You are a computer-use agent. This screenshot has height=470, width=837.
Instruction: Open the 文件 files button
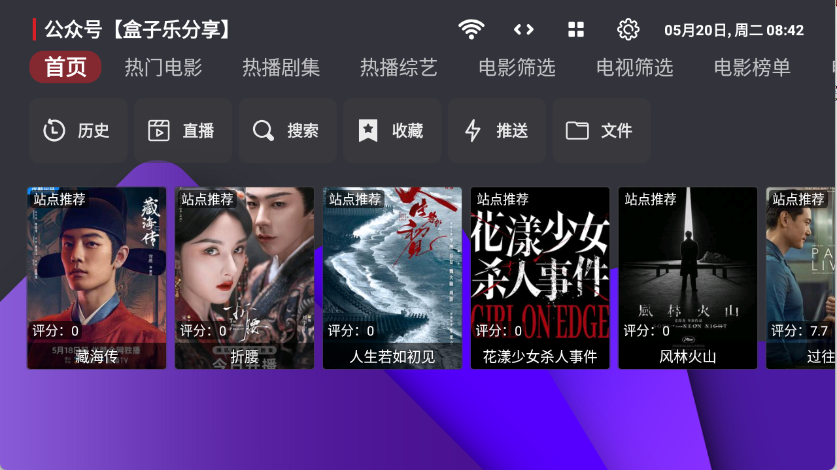point(601,130)
